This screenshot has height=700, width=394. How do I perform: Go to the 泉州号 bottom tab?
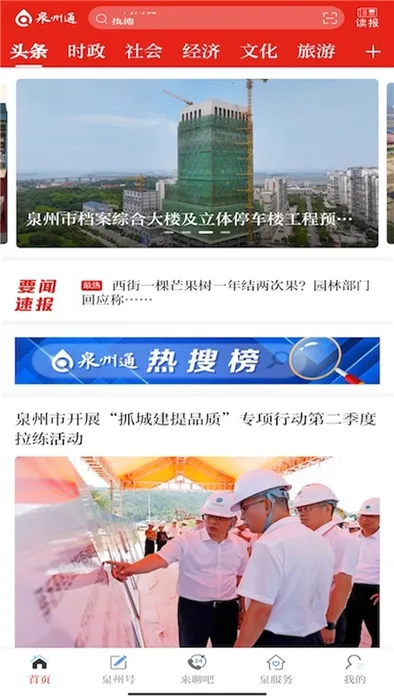click(118, 669)
